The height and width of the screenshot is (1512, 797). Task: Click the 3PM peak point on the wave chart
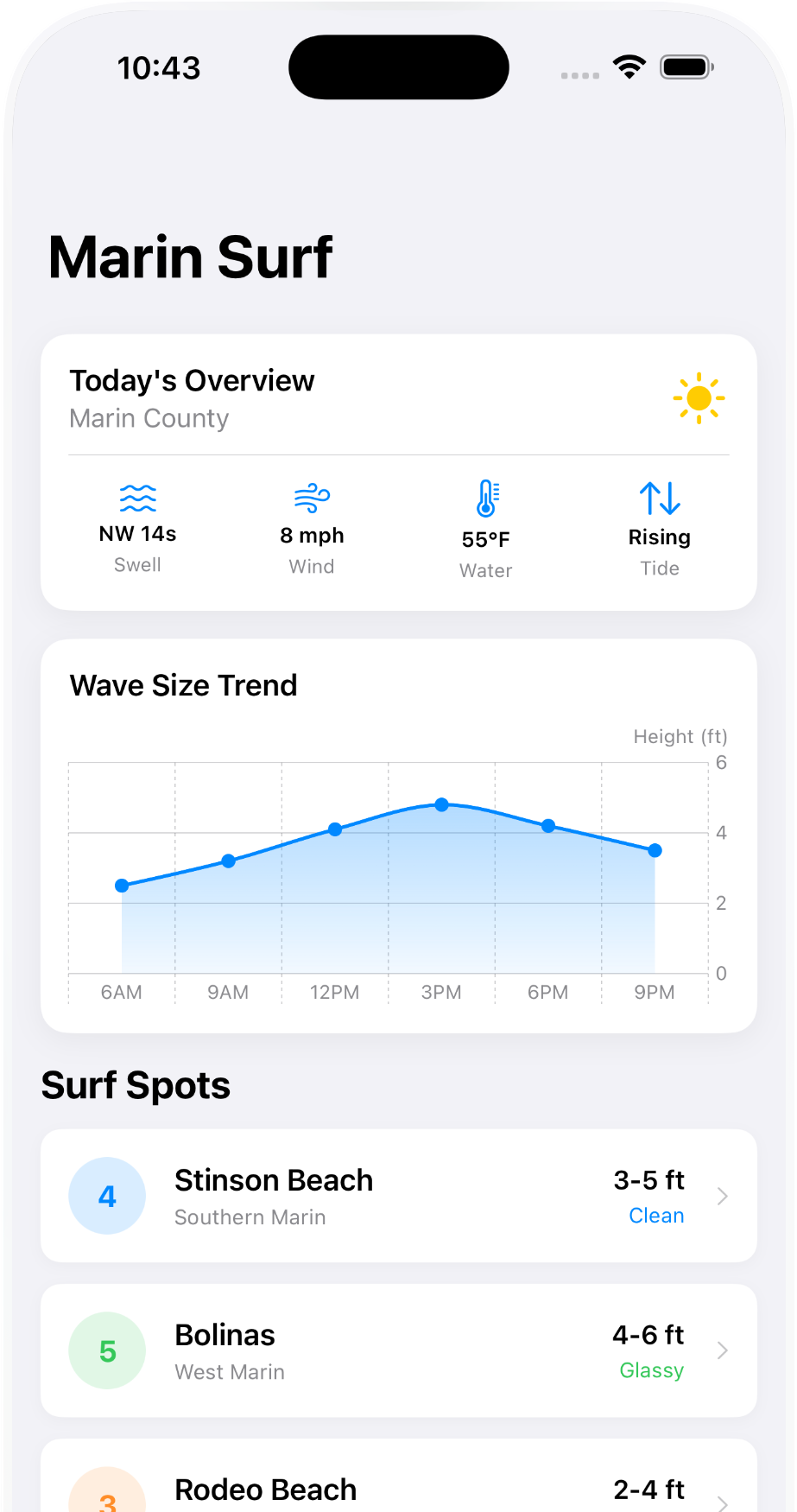tap(442, 804)
